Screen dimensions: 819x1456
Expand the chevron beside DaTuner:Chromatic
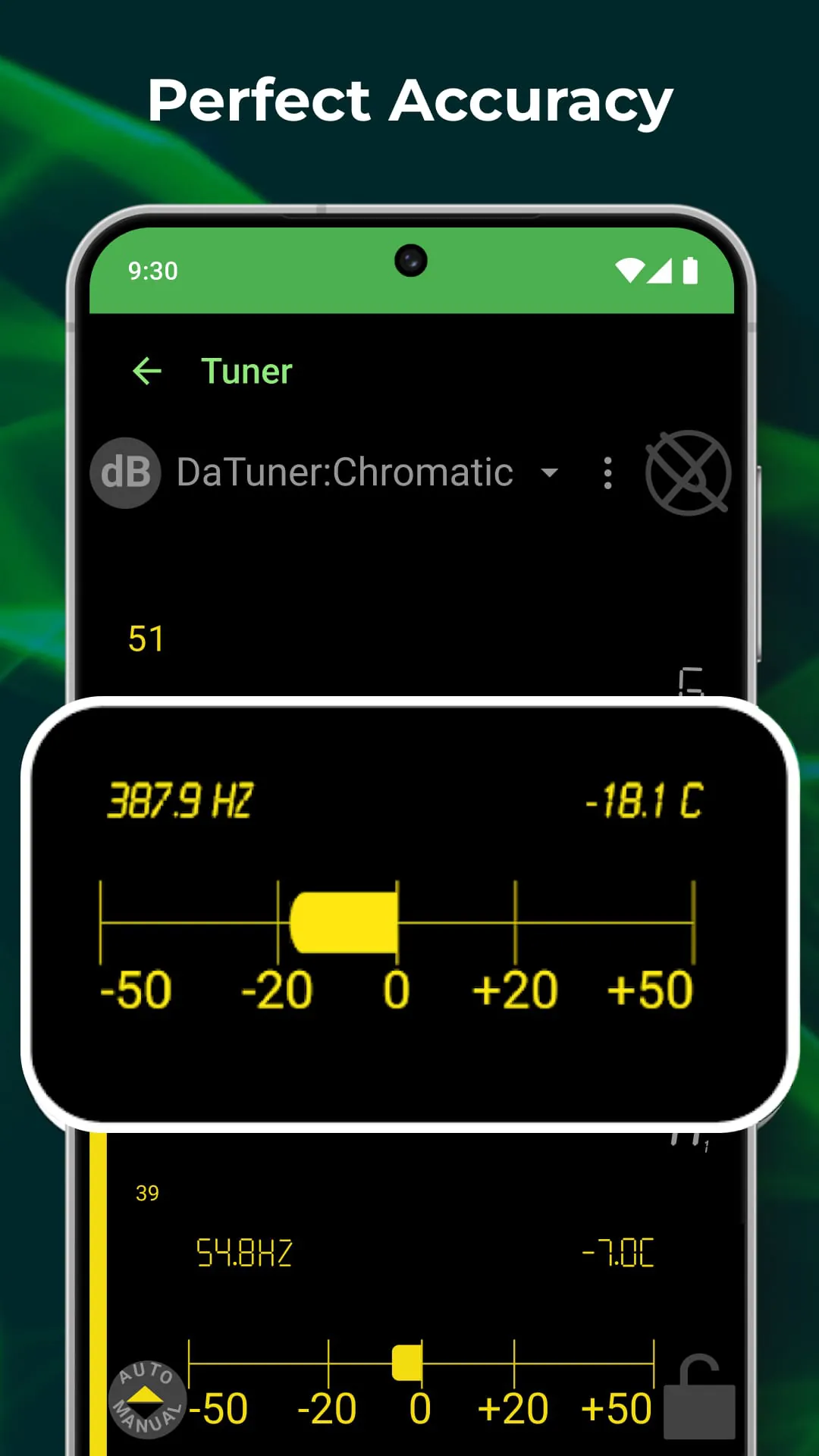click(x=550, y=472)
